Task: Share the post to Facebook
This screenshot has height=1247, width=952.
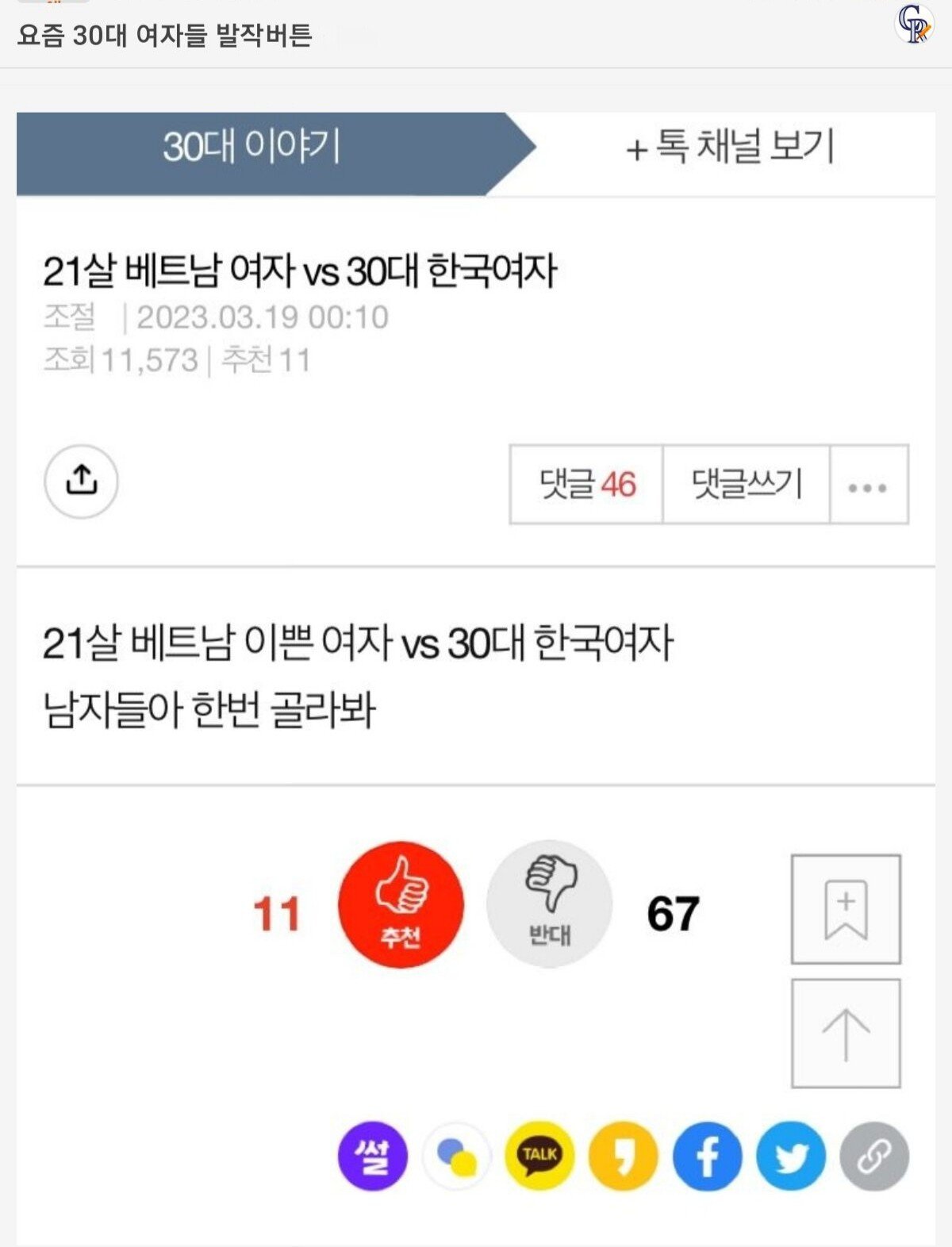Action: tap(707, 1156)
